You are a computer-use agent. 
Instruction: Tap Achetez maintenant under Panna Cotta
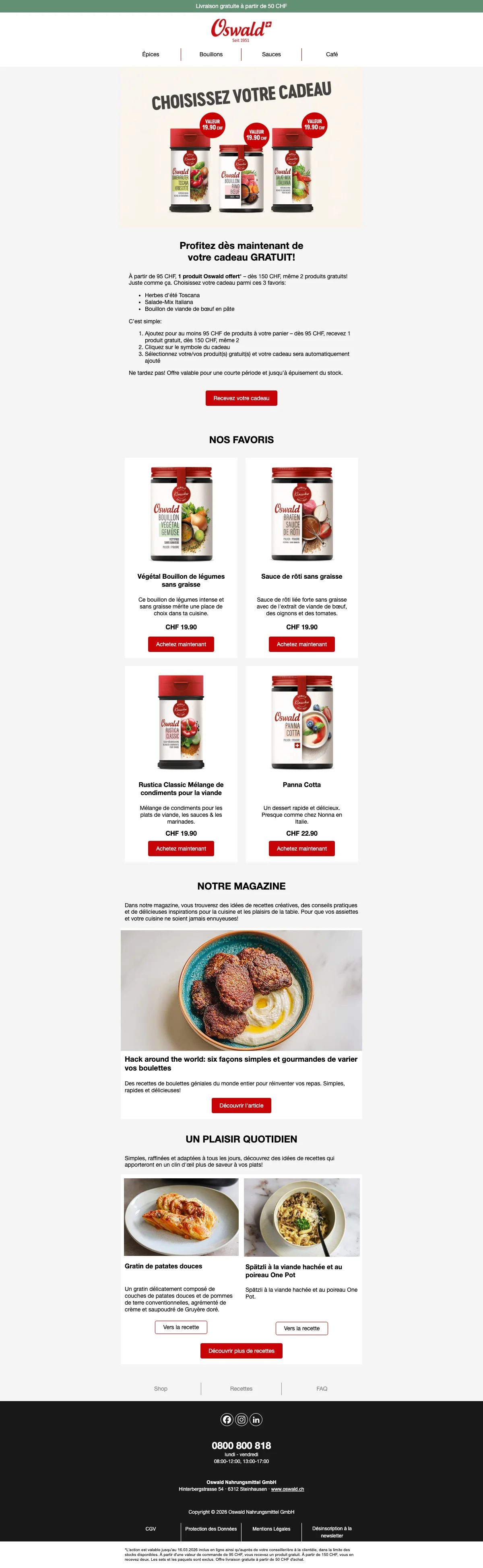point(301,849)
